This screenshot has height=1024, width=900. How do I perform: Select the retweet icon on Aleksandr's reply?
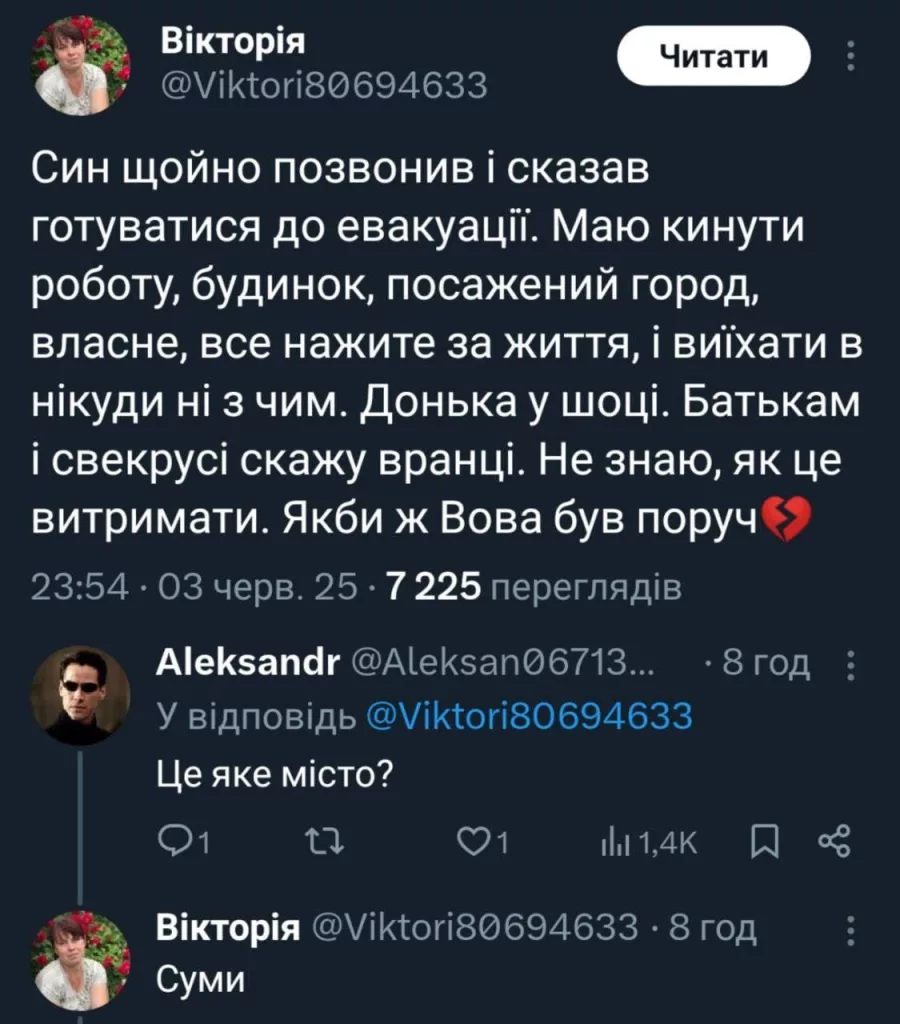322,841
